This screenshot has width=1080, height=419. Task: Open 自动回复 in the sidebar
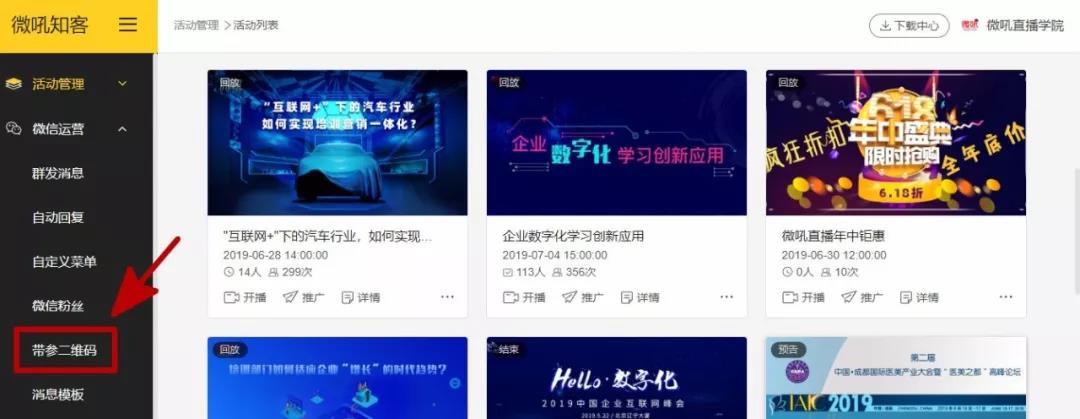pyautogui.click(x=58, y=217)
